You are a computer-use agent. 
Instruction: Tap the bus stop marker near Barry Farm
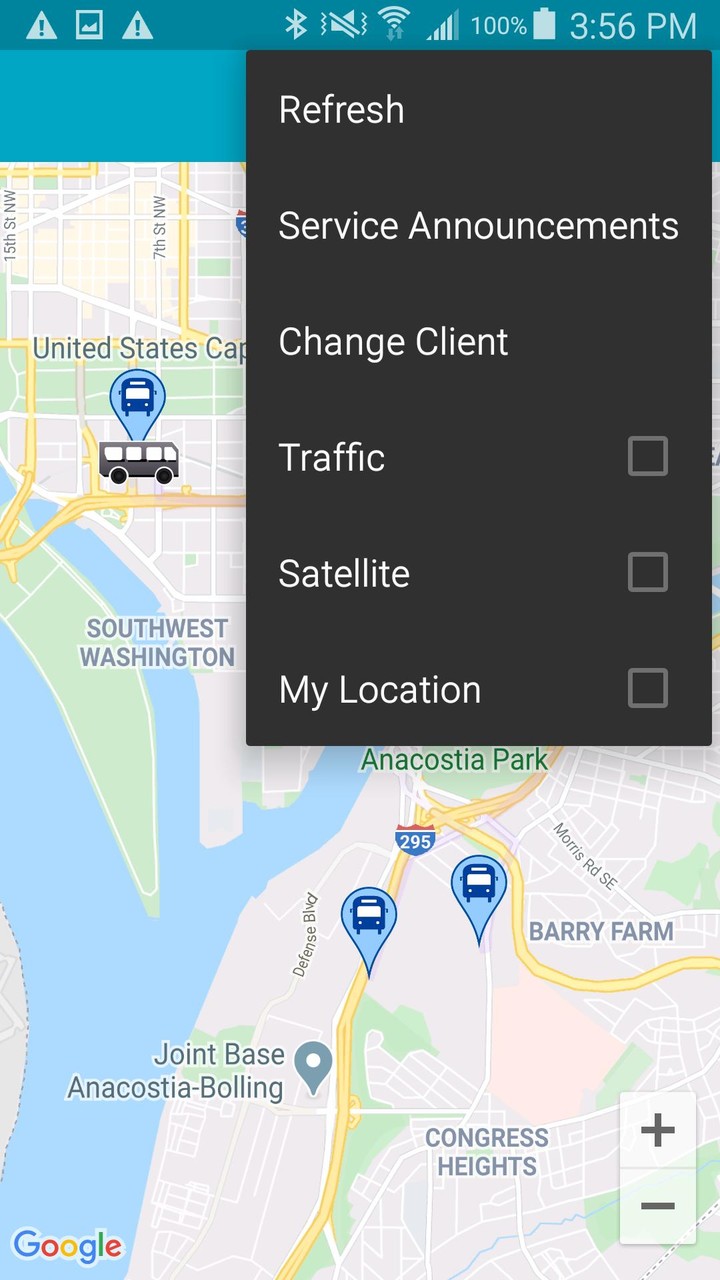point(479,887)
